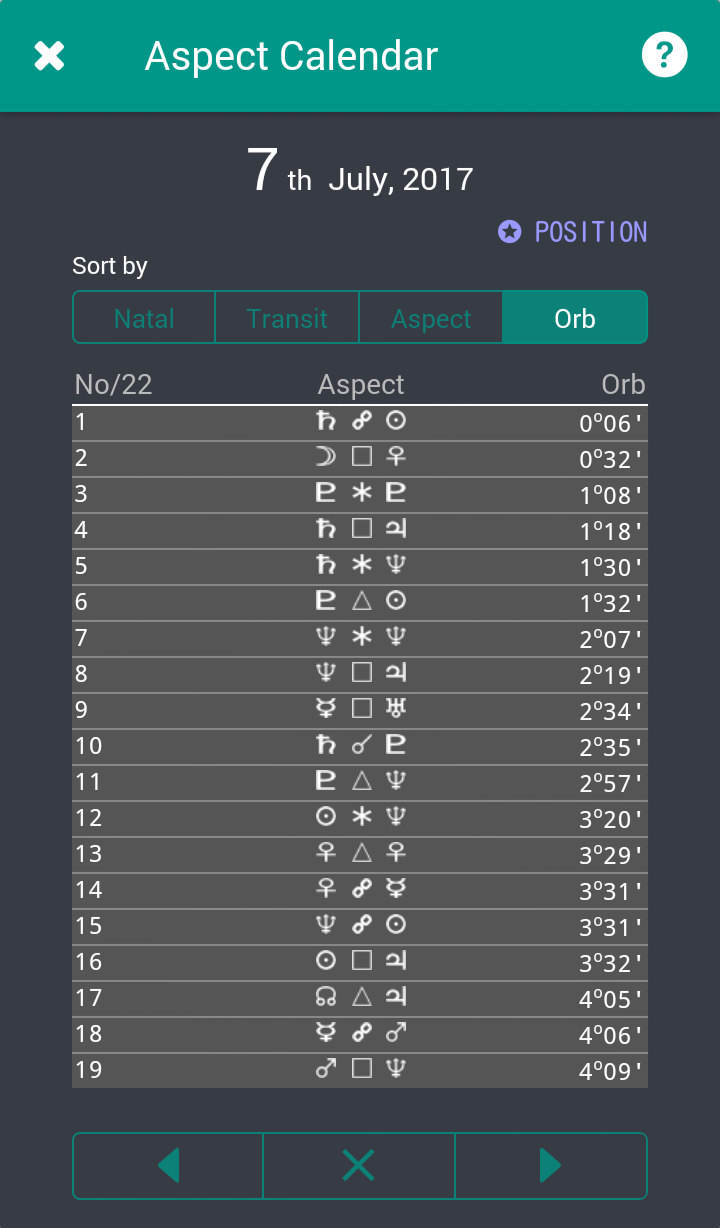Click the help question mark icon

(x=664, y=55)
